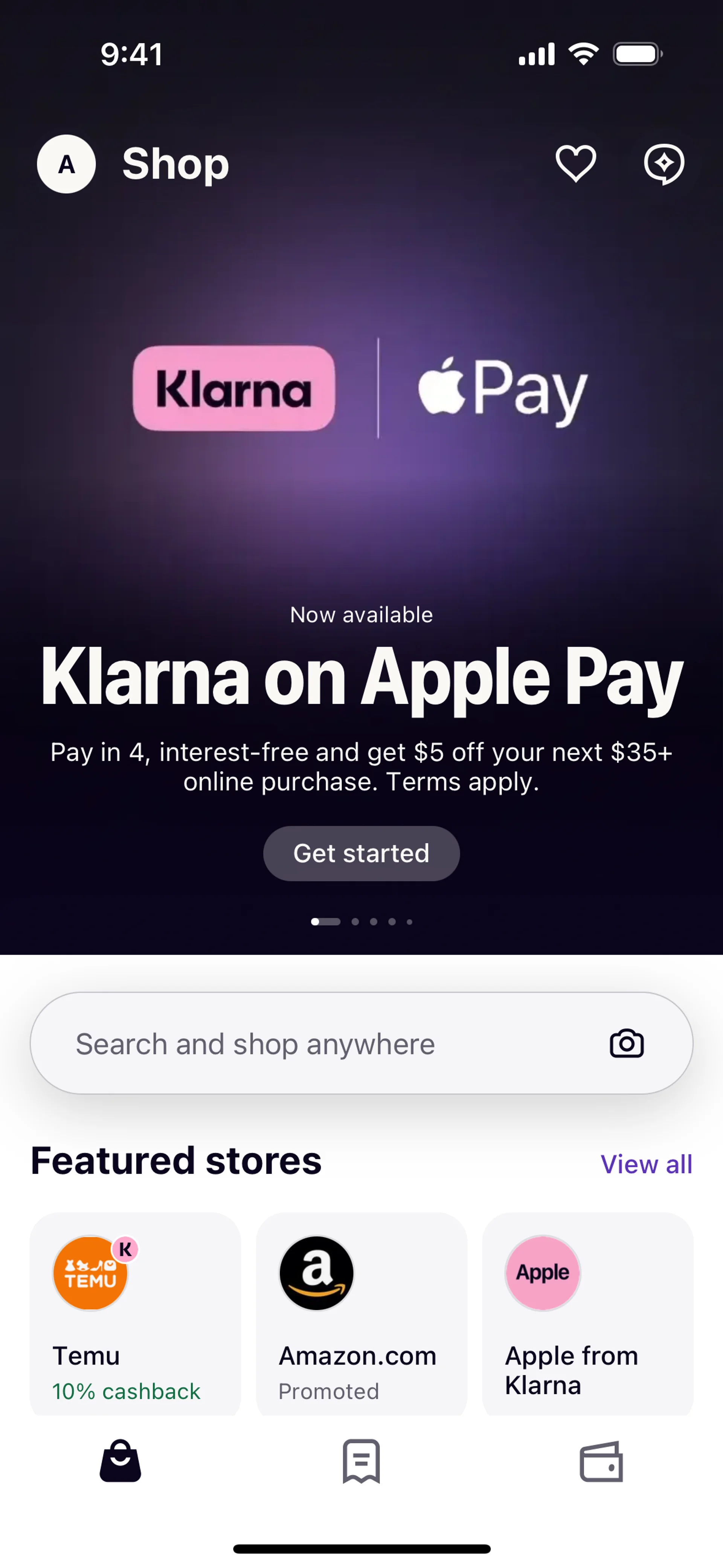723x1568 pixels.
Task: Open the Amazon.com store card
Action: click(361, 1315)
